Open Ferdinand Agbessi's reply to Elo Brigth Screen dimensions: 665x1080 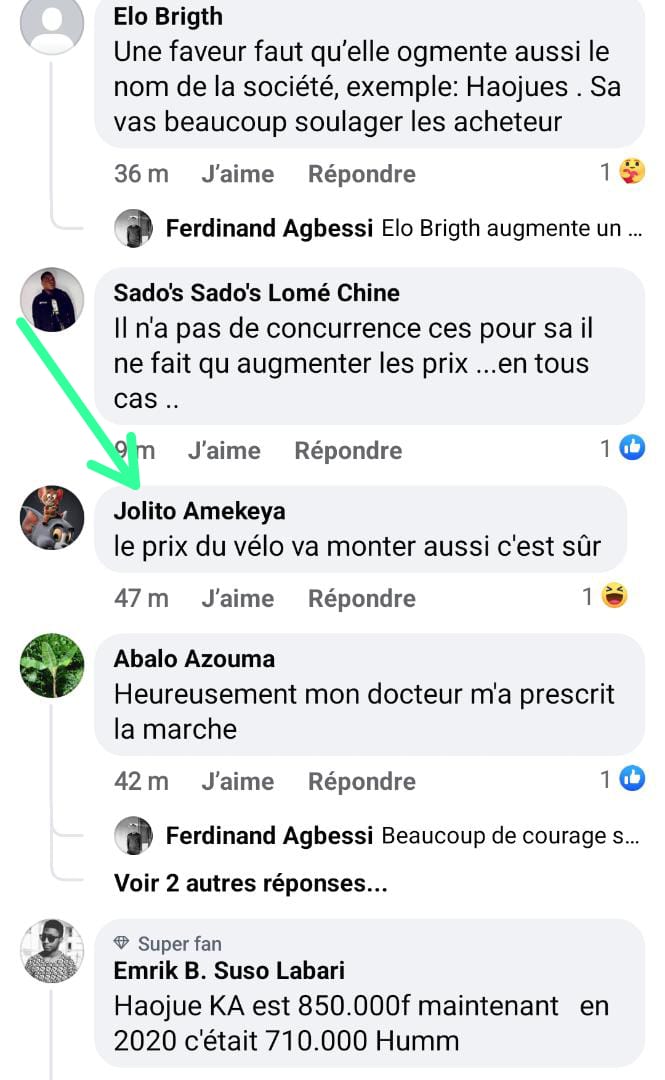(400, 229)
